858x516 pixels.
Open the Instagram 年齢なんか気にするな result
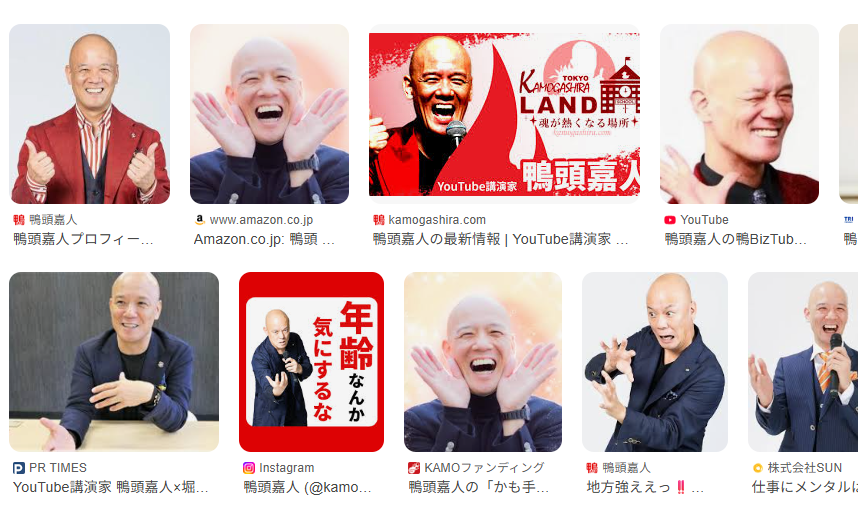coord(311,361)
